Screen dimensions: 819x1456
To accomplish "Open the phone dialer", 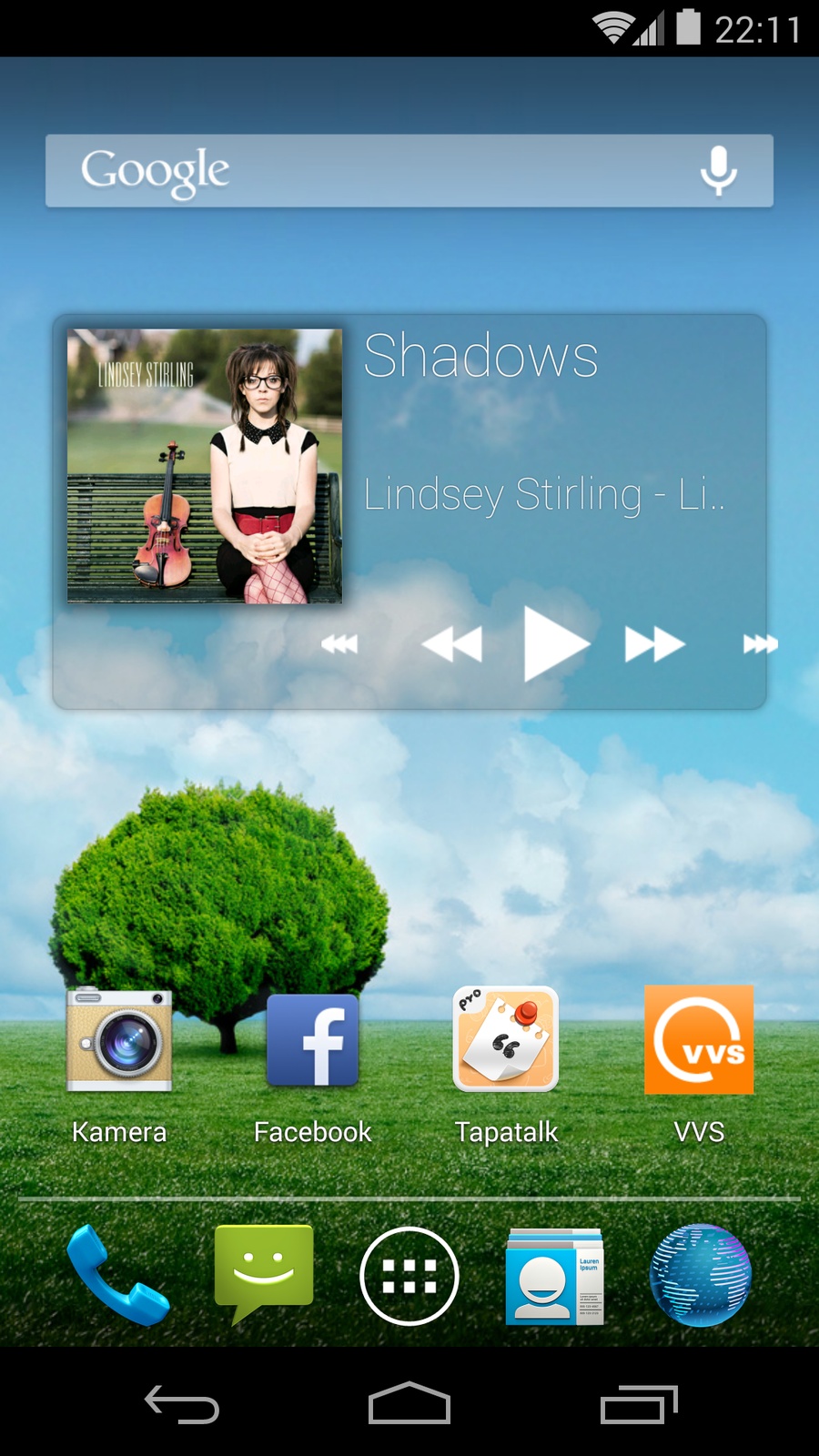I will 118,1275.
